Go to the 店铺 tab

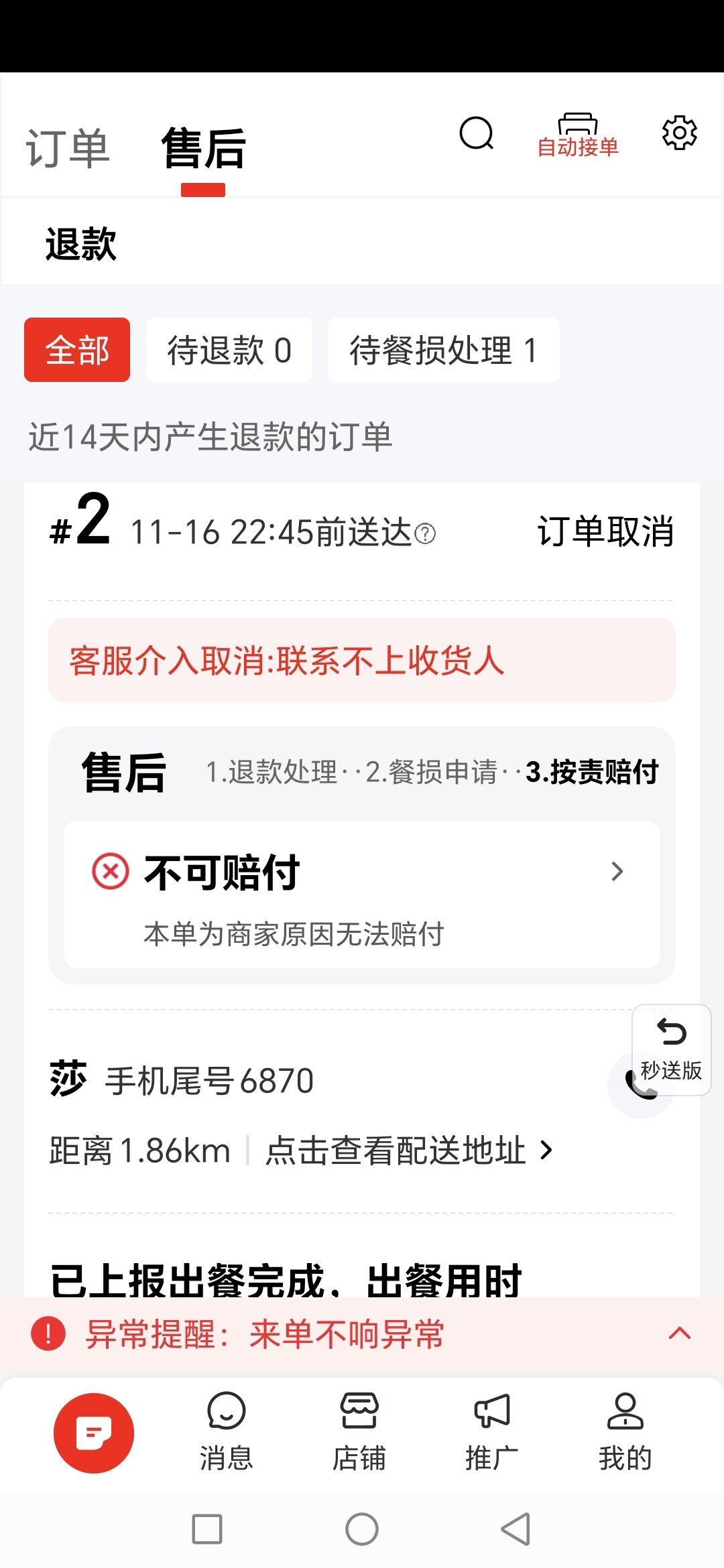[359, 1433]
